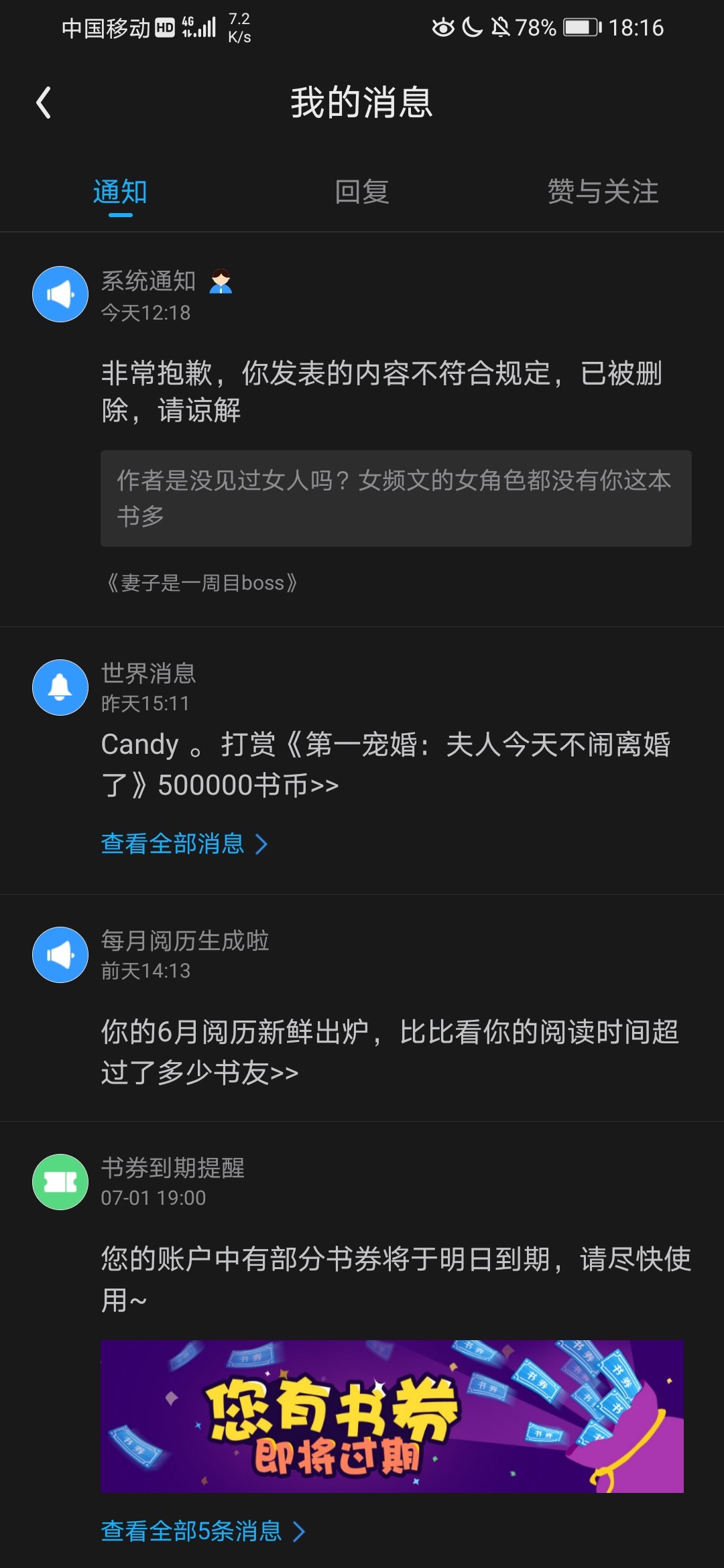Open Candy's 500000书币 reward message
This screenshot has height=1568, width=724.
(385, 765)
